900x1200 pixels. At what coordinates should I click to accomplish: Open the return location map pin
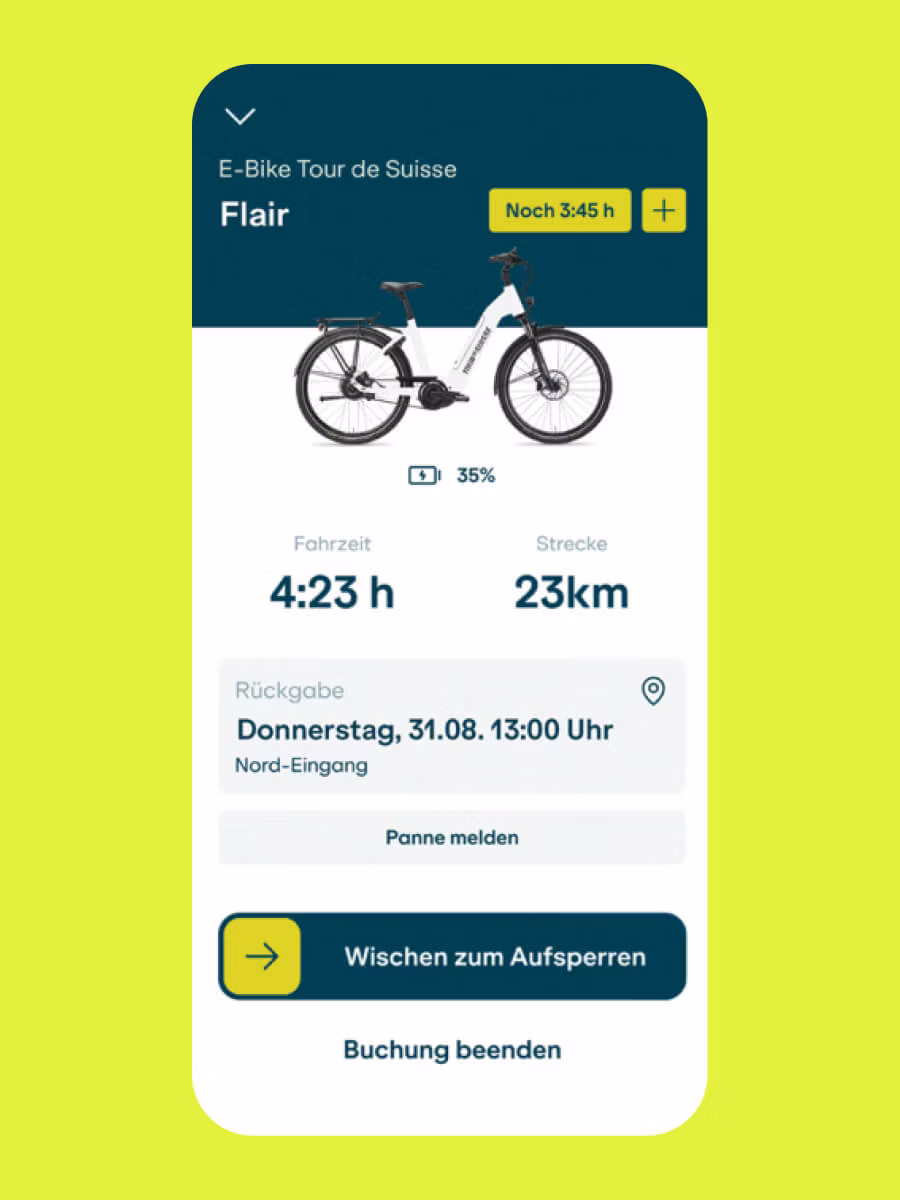653,691
